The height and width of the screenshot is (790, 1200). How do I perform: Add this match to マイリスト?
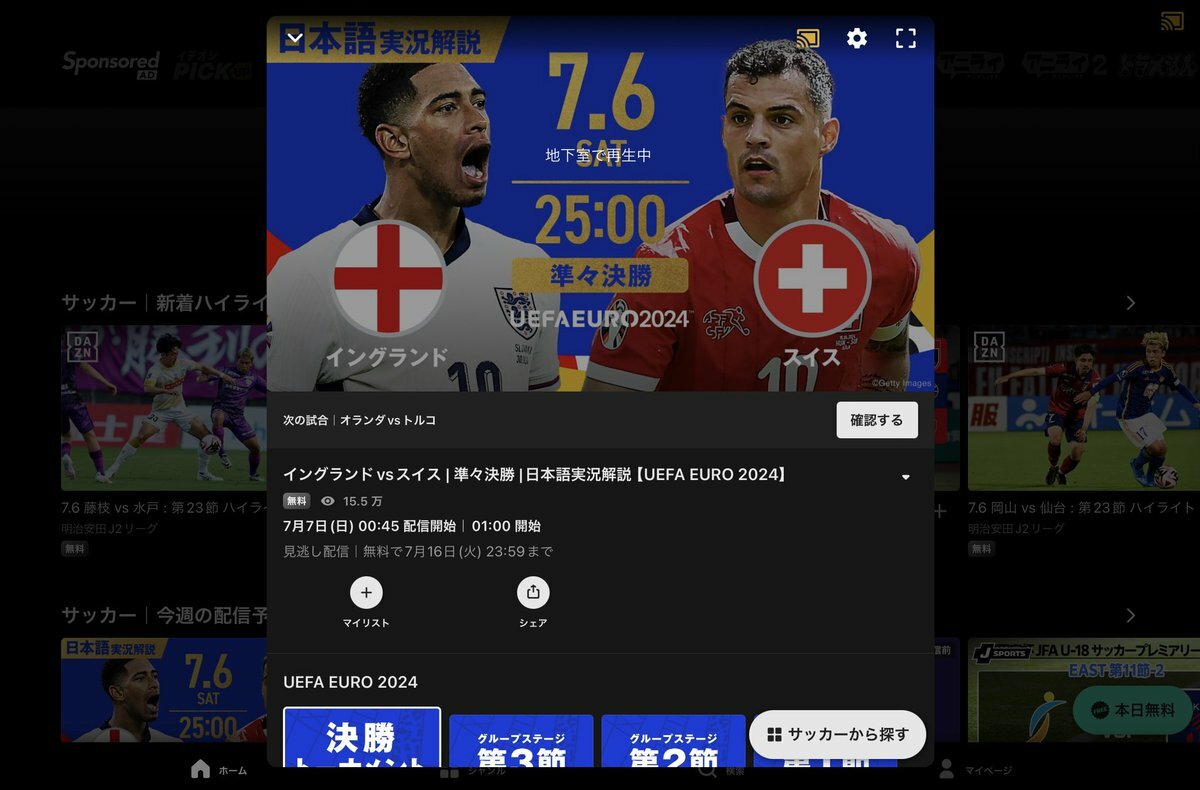tap(366, 593)
